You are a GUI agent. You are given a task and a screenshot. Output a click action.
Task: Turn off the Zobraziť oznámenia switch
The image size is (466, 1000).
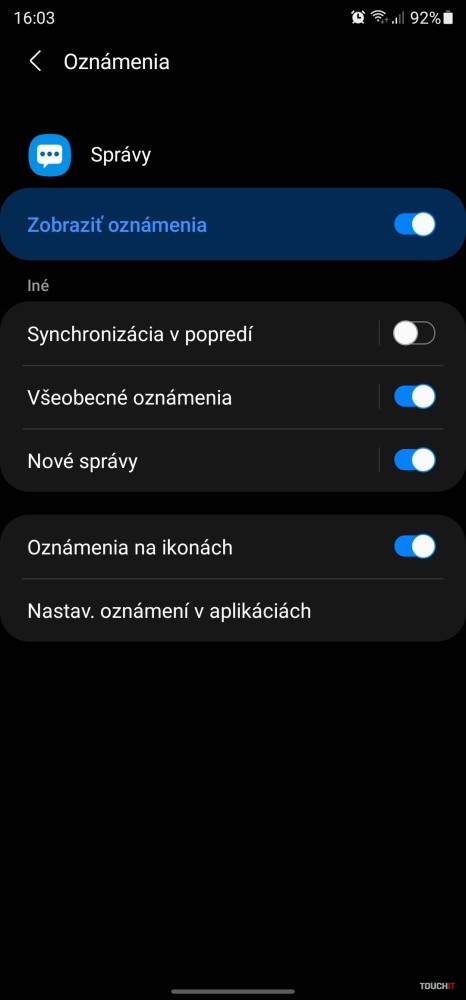tap(414, 224)
